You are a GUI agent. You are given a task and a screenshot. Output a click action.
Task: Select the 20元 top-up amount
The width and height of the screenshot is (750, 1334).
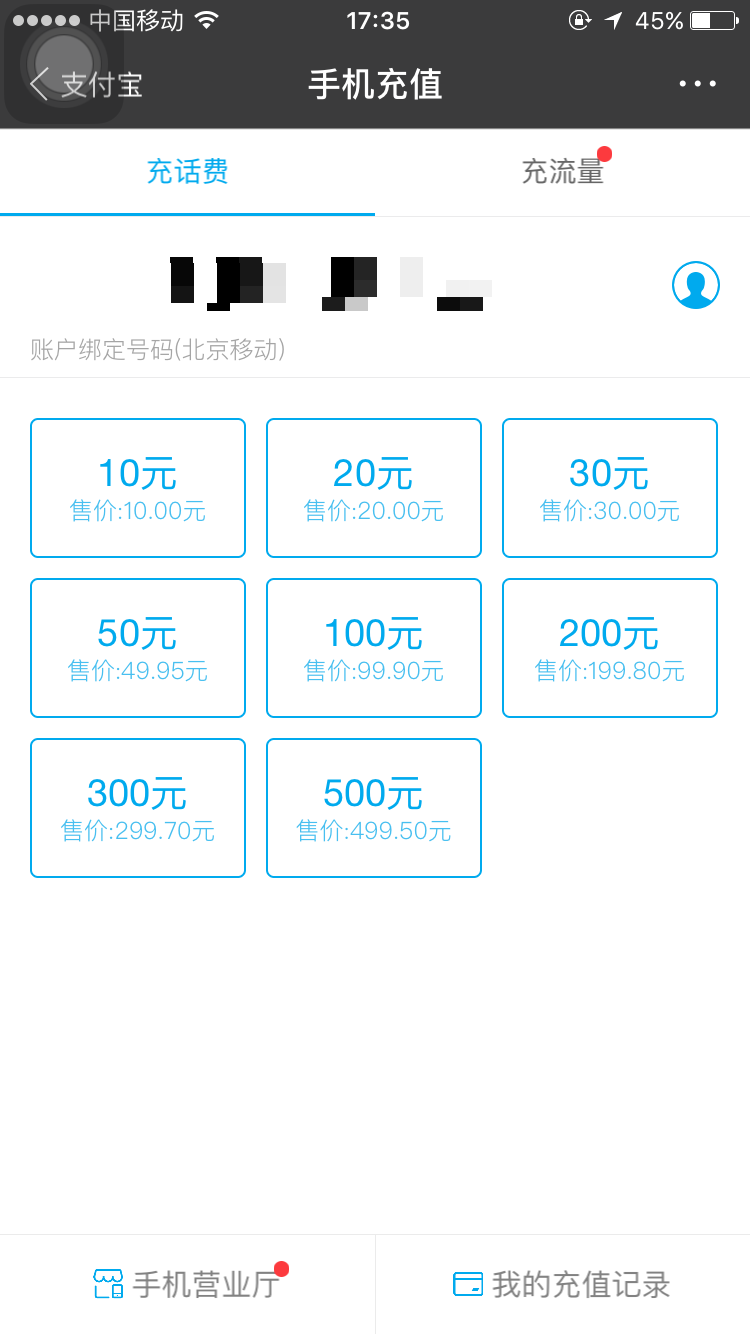tap(374, 488)
